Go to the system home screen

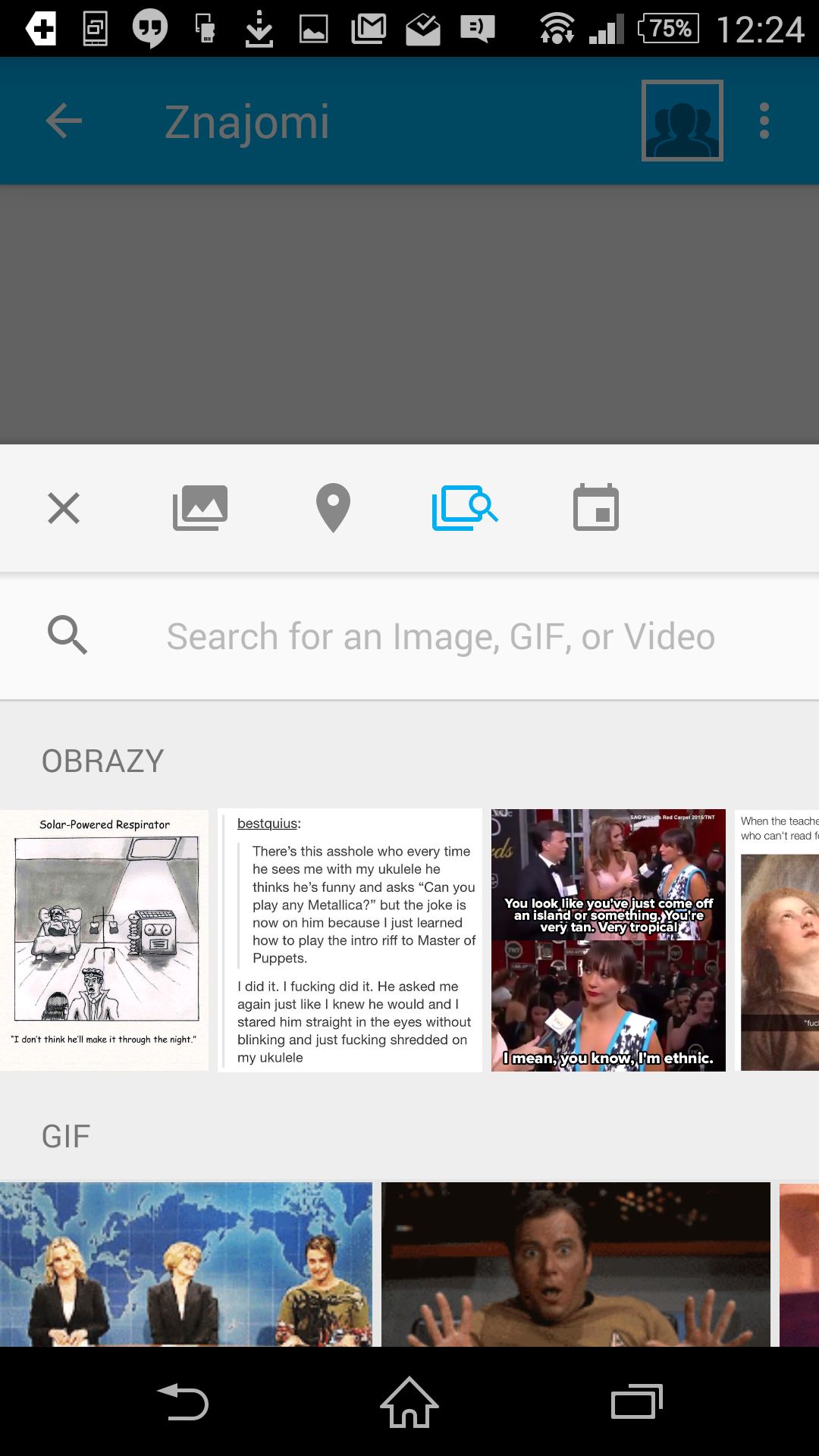coord(409,1402)
